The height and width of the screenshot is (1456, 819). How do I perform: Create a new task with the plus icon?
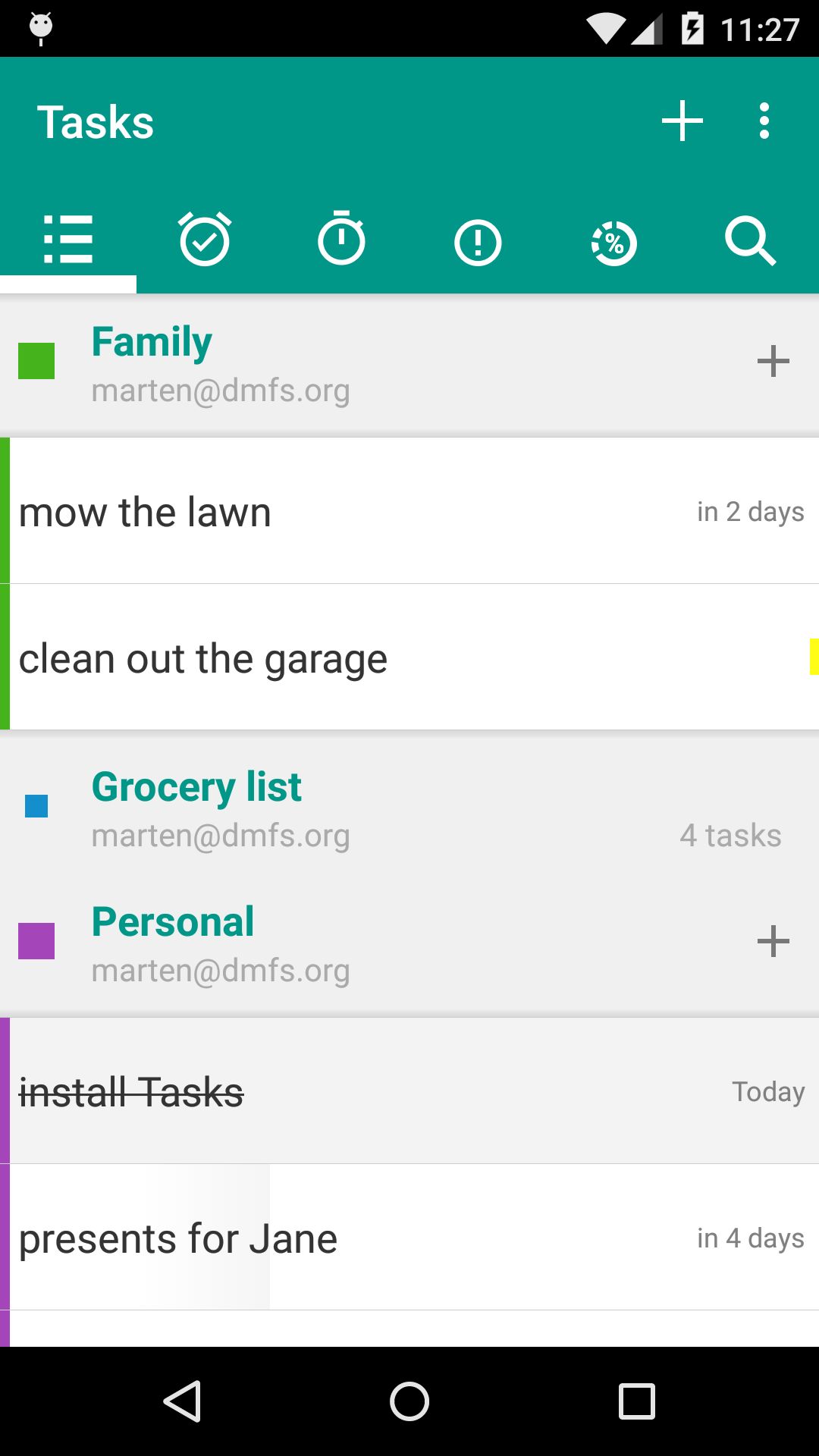[682, 120]
